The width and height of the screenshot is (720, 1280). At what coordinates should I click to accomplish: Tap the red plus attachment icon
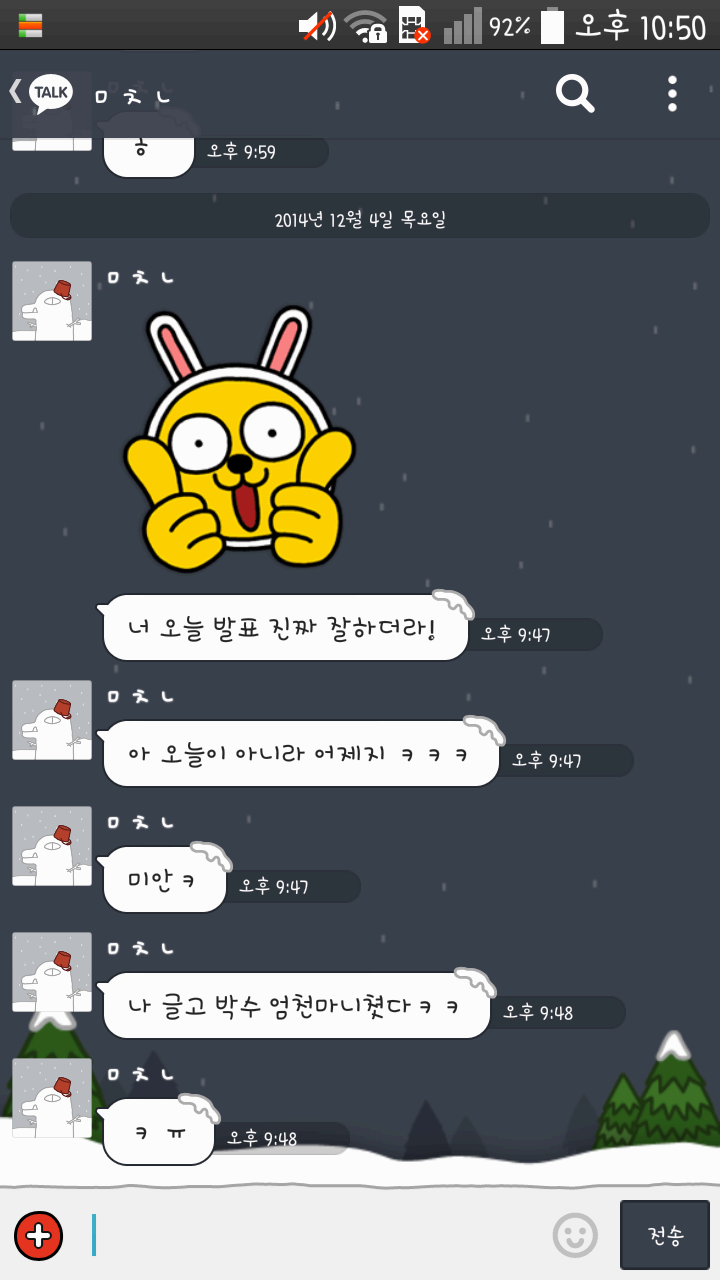tap(39, 1236)
